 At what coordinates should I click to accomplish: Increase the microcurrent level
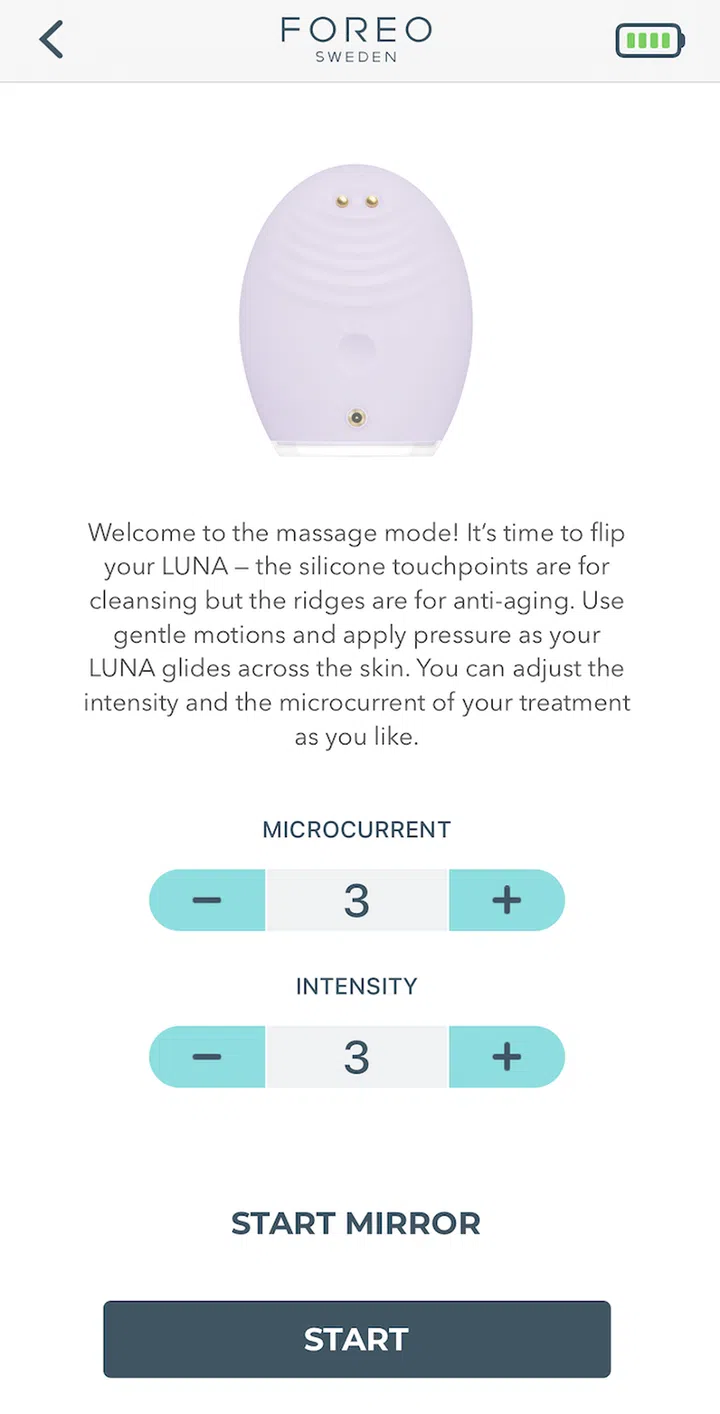506,900
